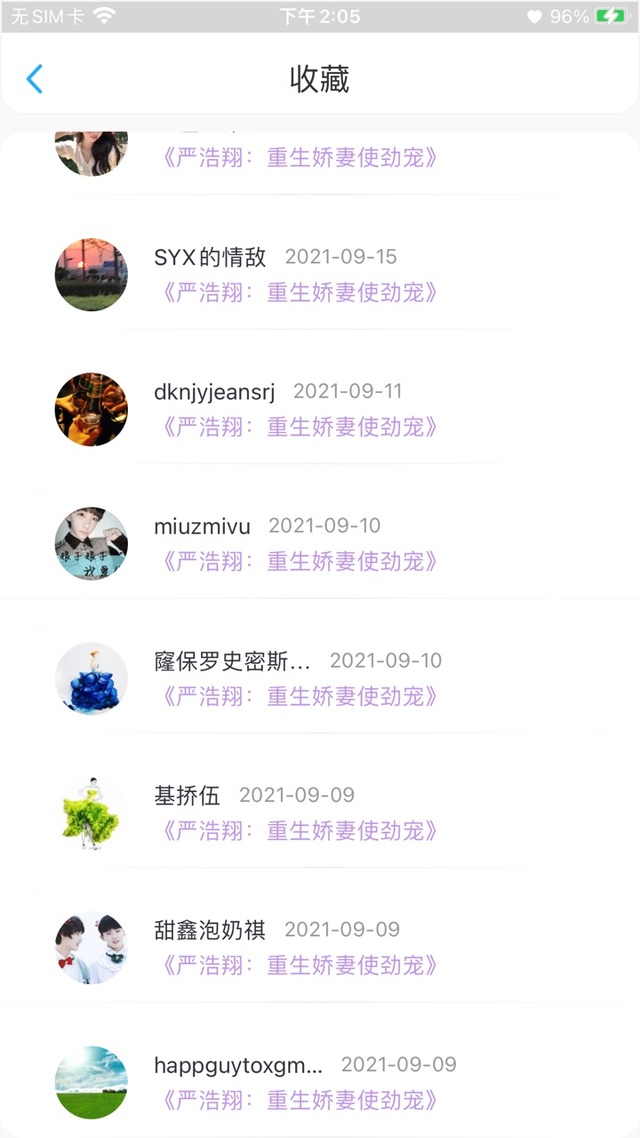Tap the book title link under 基挢伍
Viewport: 640px width, 1138px height.
[x=298, y=830]
